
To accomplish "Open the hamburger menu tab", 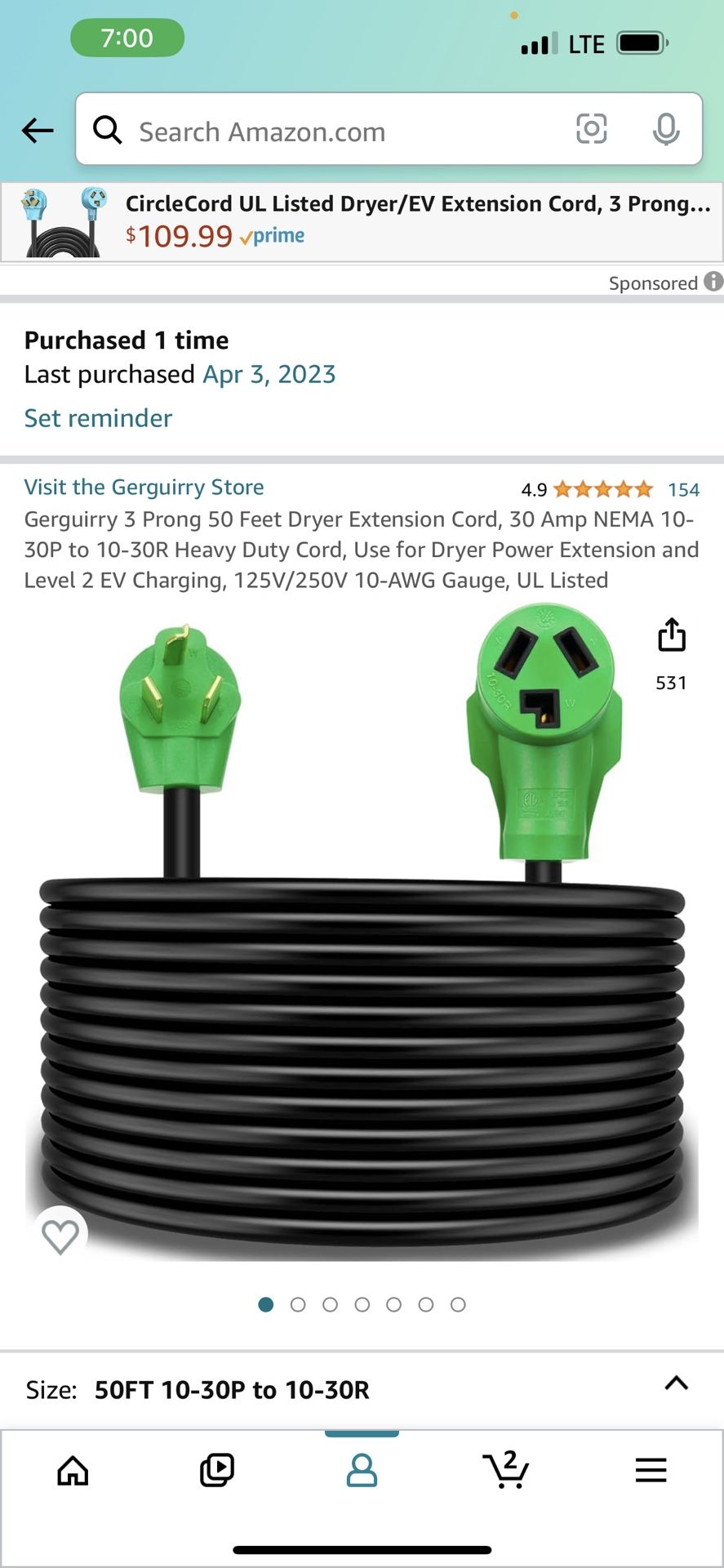I will (651, 1471).
